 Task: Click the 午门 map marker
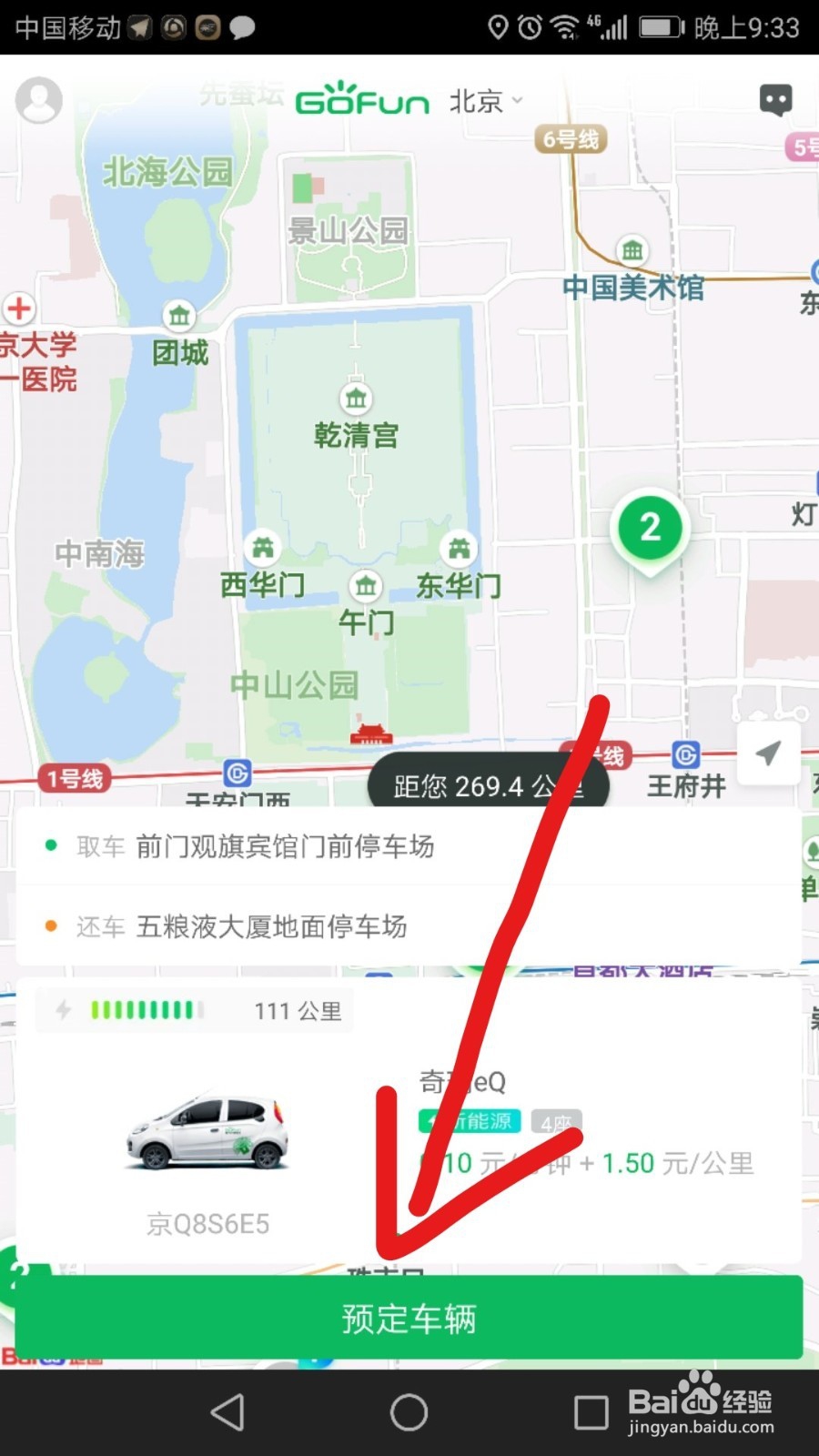click(x=366, y=587)
